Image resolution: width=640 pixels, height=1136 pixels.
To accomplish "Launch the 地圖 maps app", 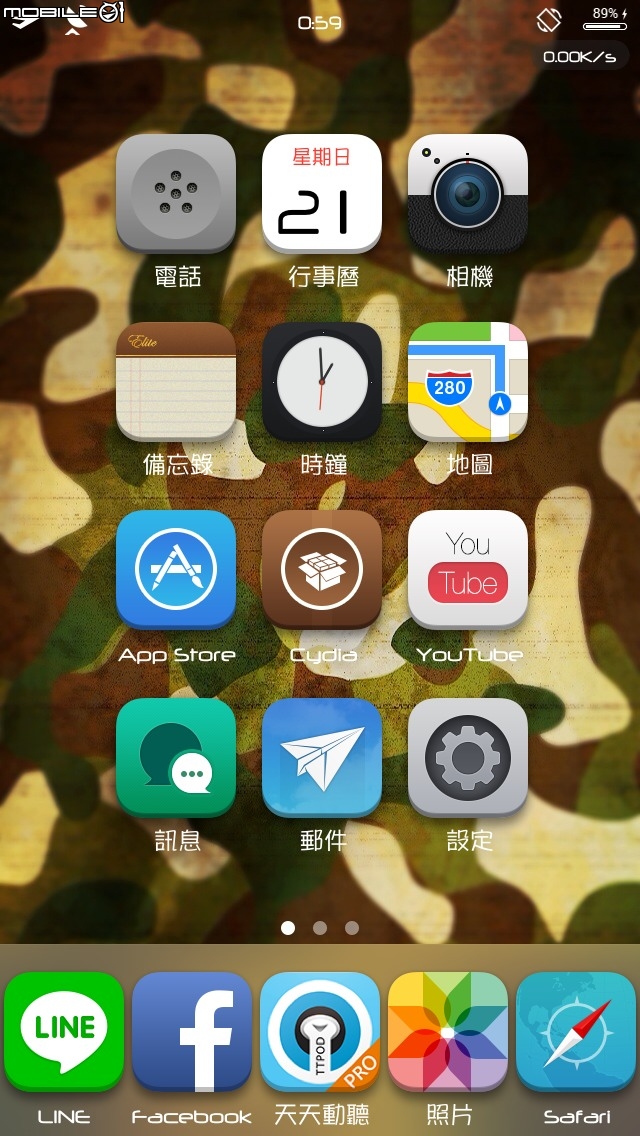I will (468, 381).
